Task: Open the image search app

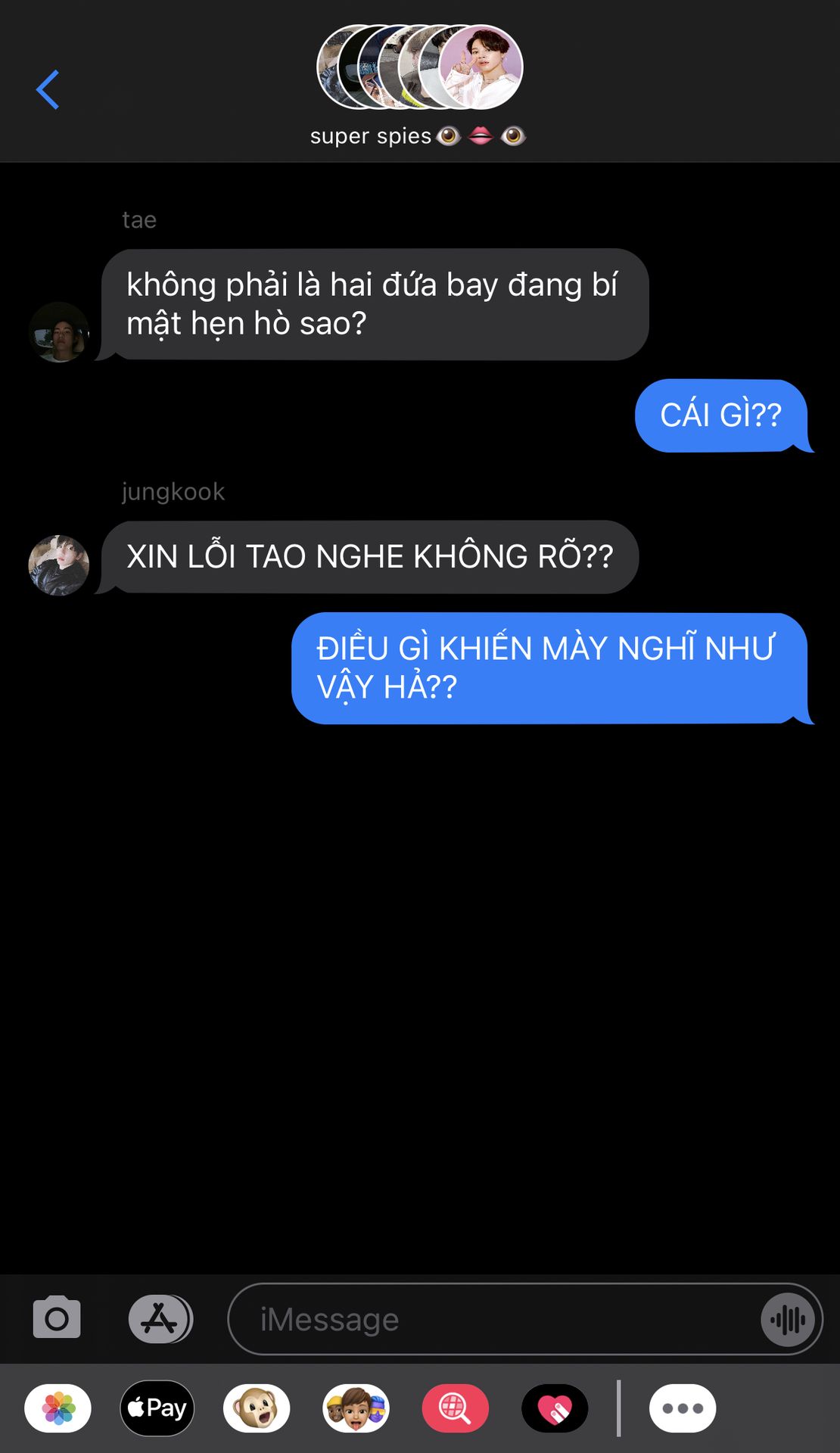Action: [x=455, y=1408]
